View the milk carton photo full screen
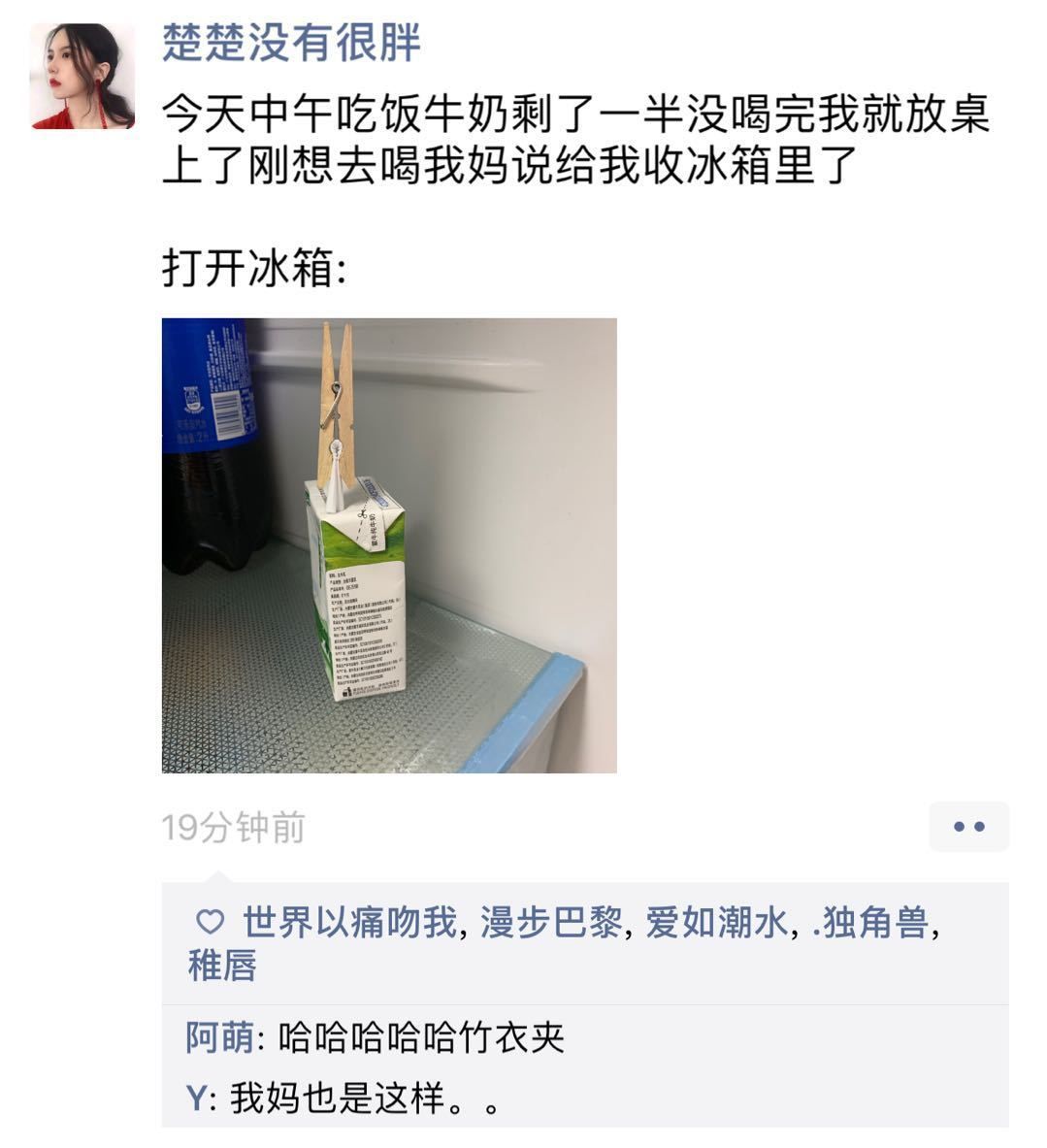 tap(389, 545)
